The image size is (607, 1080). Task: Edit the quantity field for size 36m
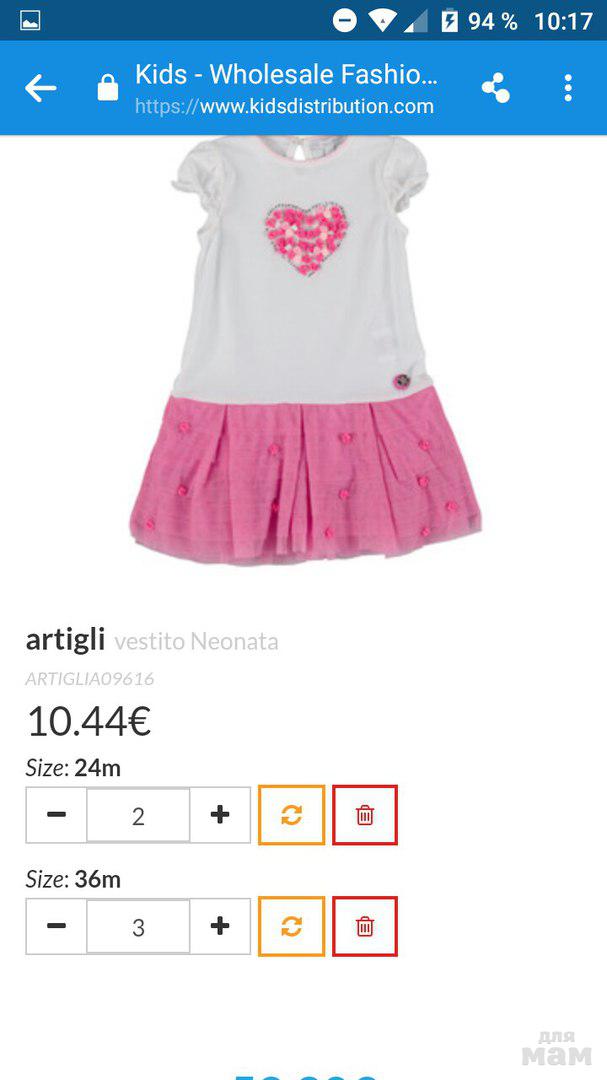tap(138, 926)
